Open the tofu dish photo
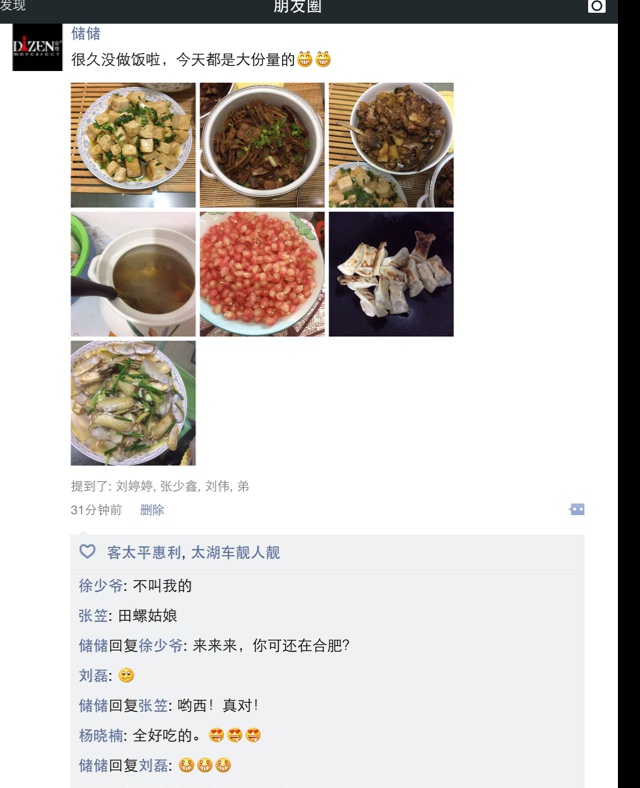Screen dimensions: 640x788 coord(133,145)
